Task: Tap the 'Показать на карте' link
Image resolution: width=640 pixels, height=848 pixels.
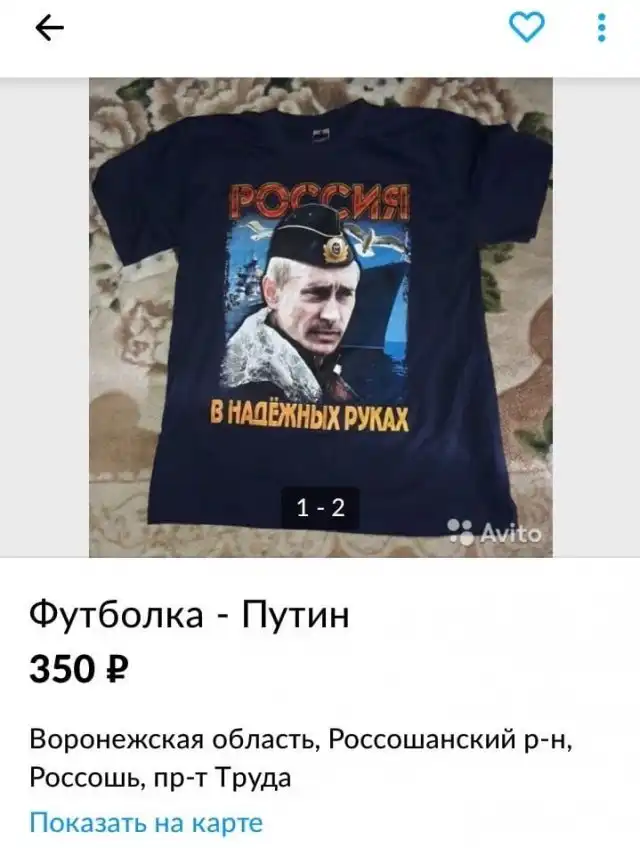Action: point(146,823)
